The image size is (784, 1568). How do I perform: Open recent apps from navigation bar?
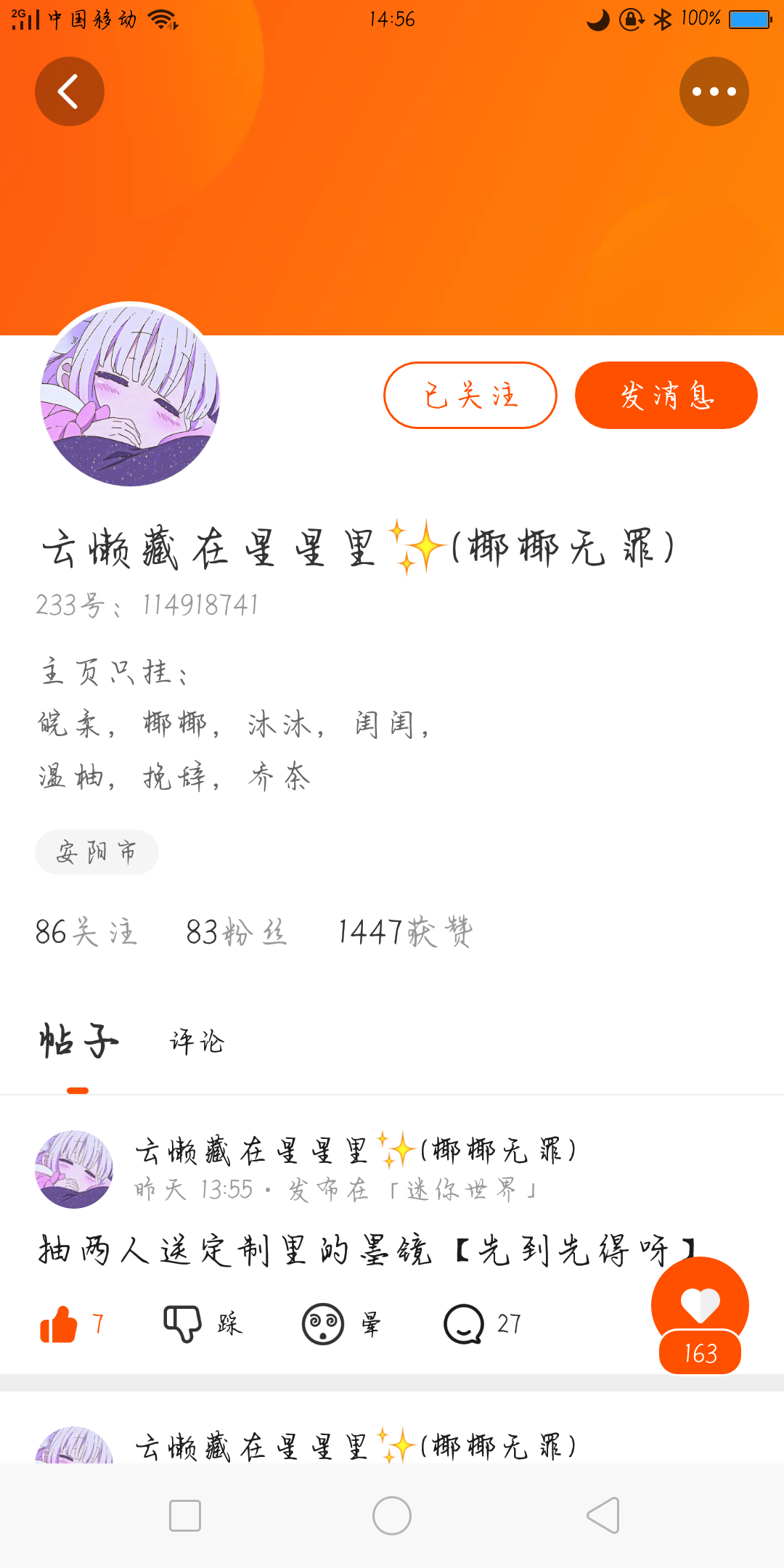click(x=185, y=1516)
